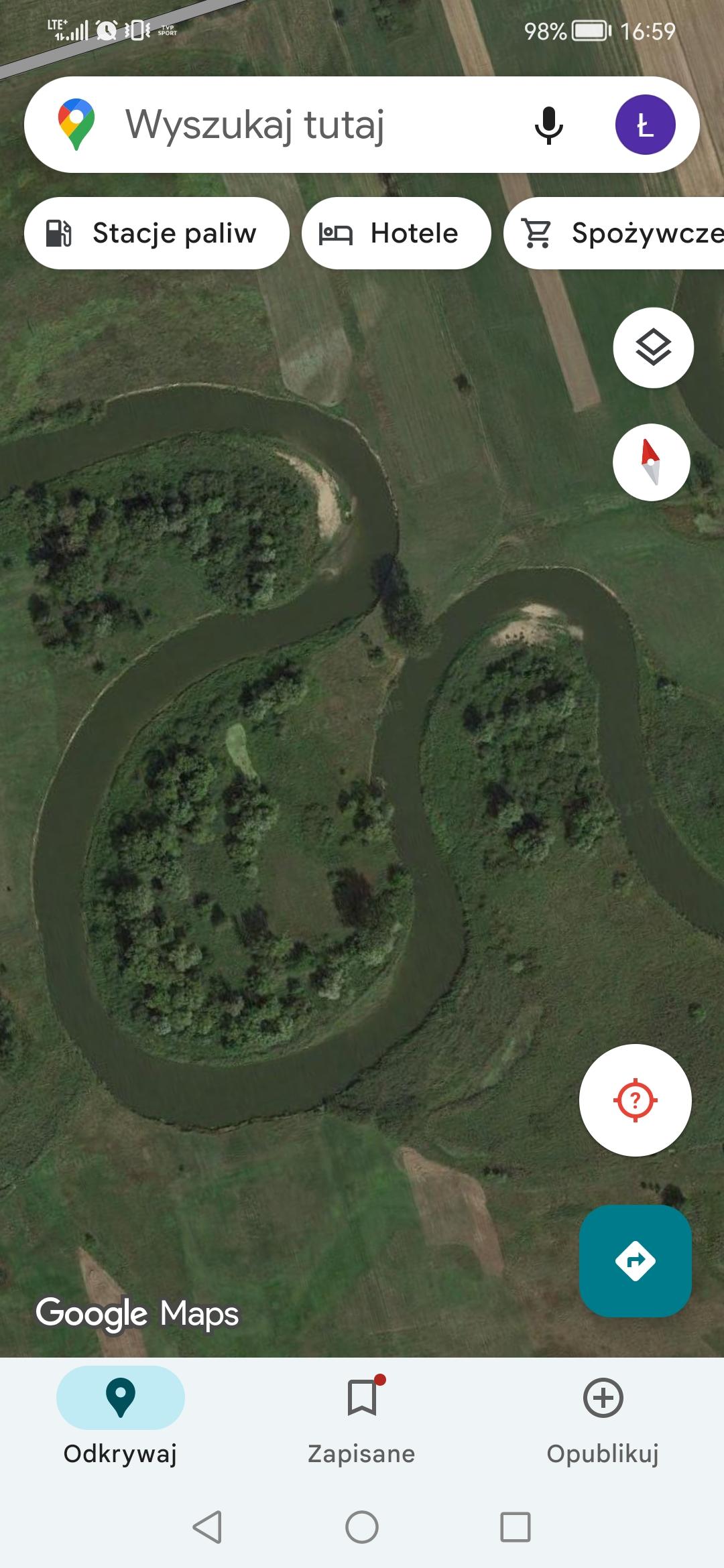
Task: Select the Spożywcze chip
Action: tap(614, 233)
